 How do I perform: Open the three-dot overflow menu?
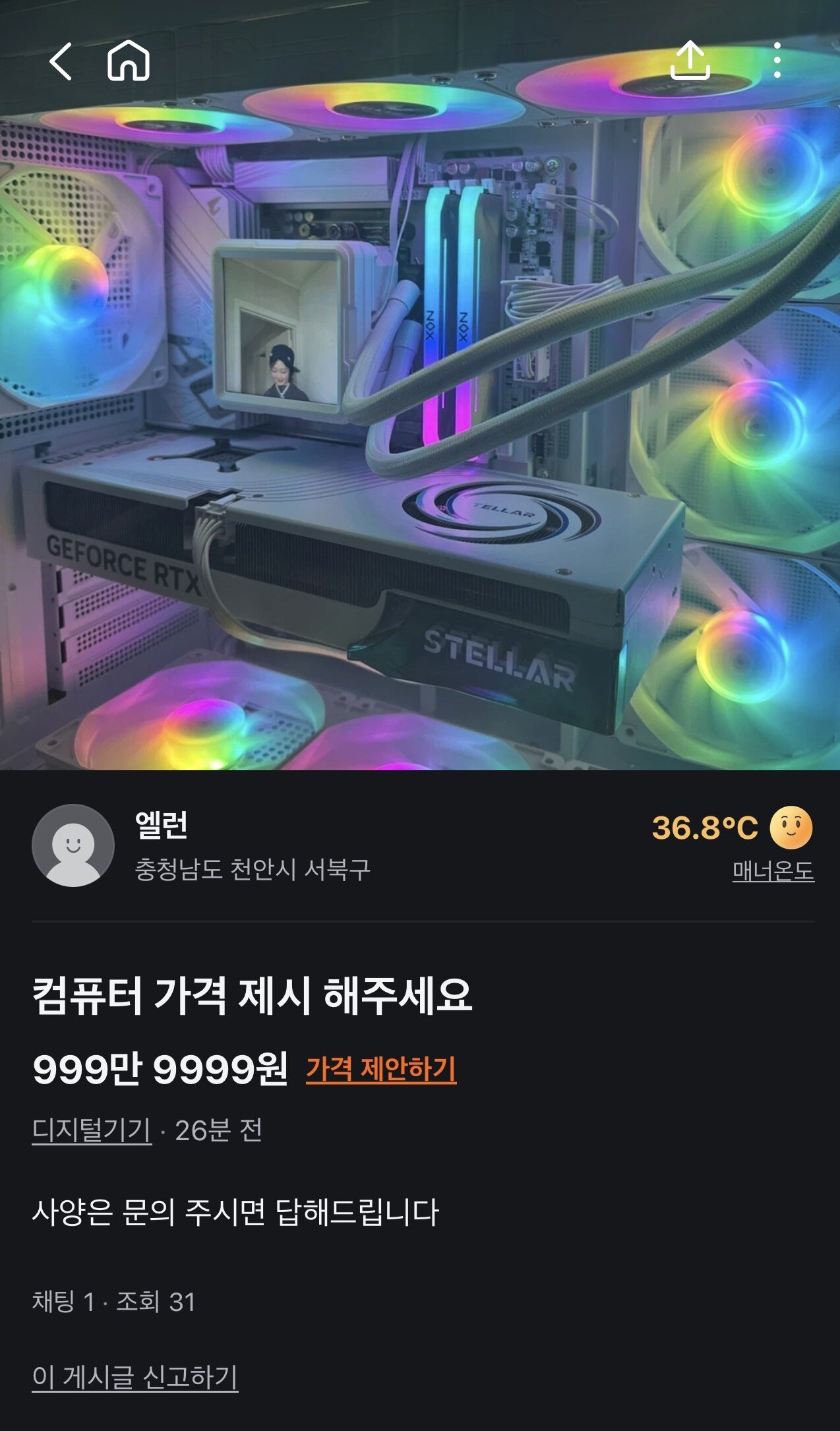pyautogui.click(x=777, y=61)
